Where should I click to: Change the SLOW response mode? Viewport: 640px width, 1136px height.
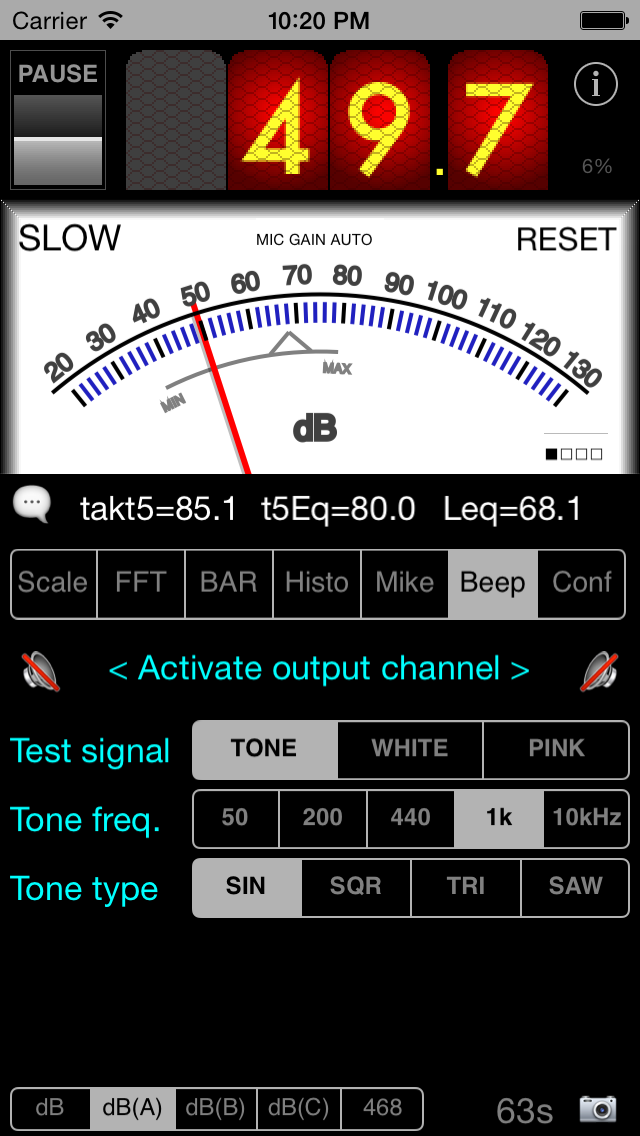coord(70,239)
